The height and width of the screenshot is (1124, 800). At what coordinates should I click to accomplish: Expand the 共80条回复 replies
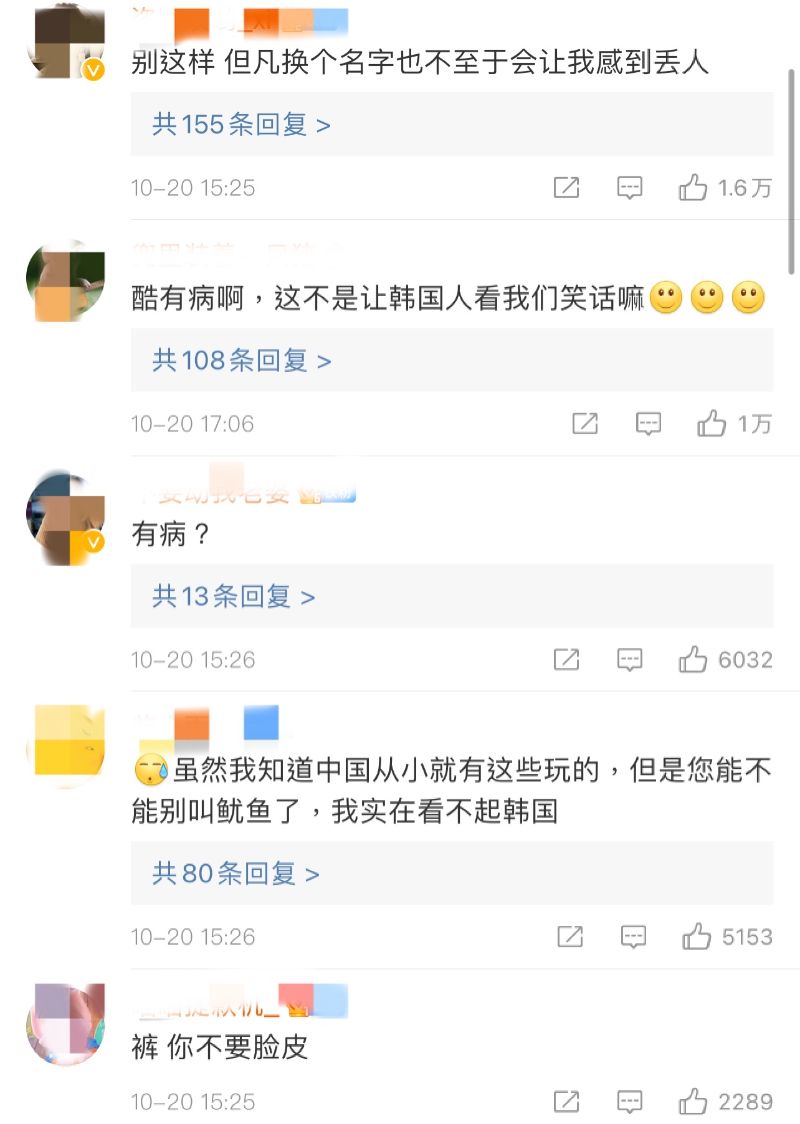236,874
